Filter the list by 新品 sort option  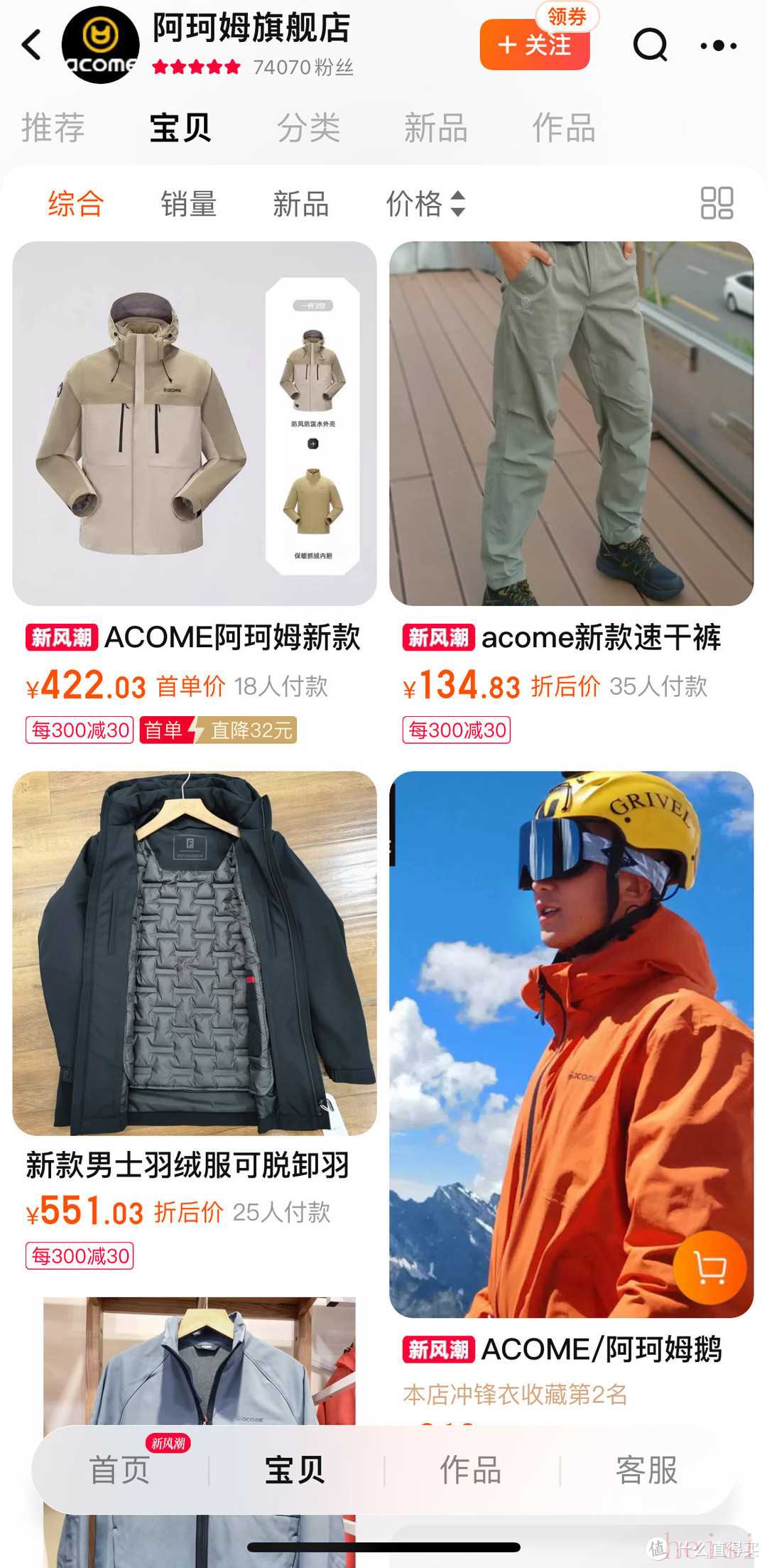coord(300,204)
